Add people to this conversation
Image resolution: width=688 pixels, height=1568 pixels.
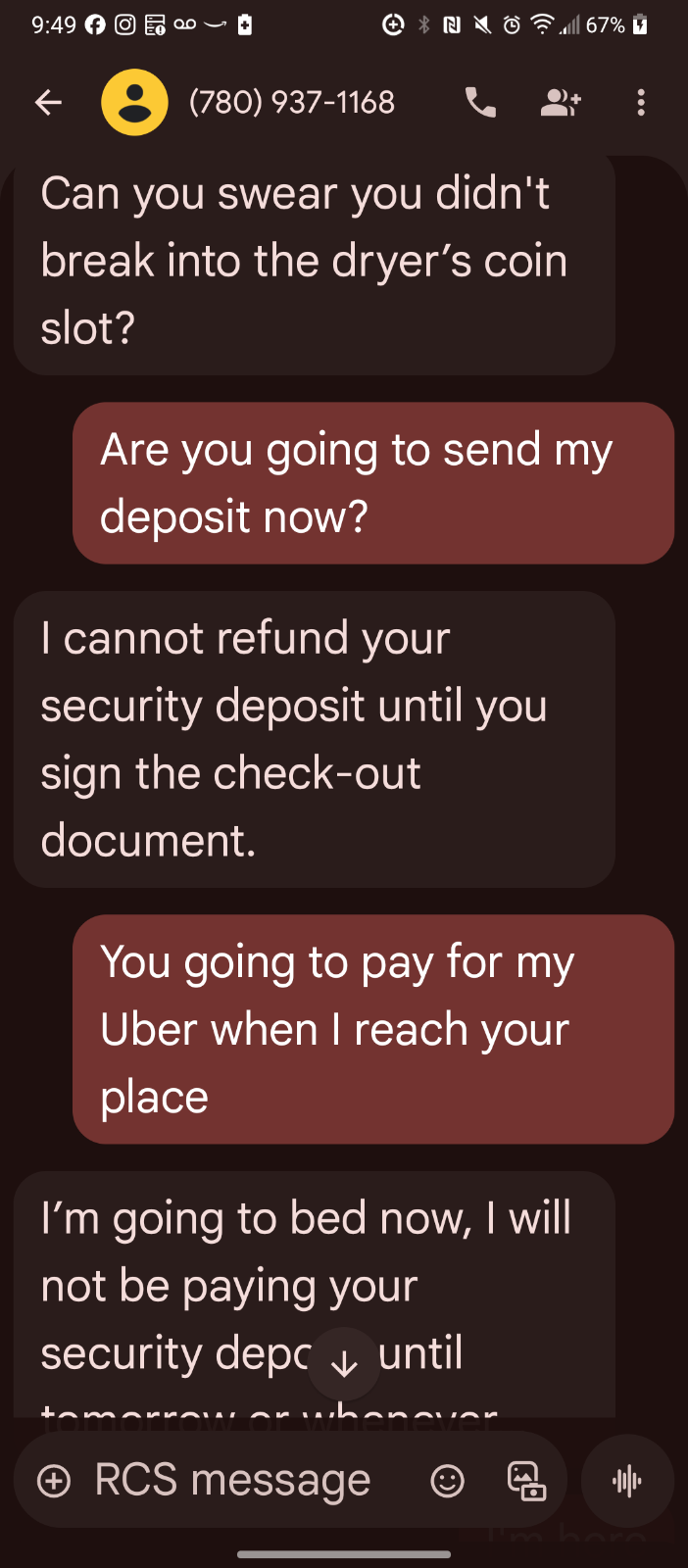561,102
